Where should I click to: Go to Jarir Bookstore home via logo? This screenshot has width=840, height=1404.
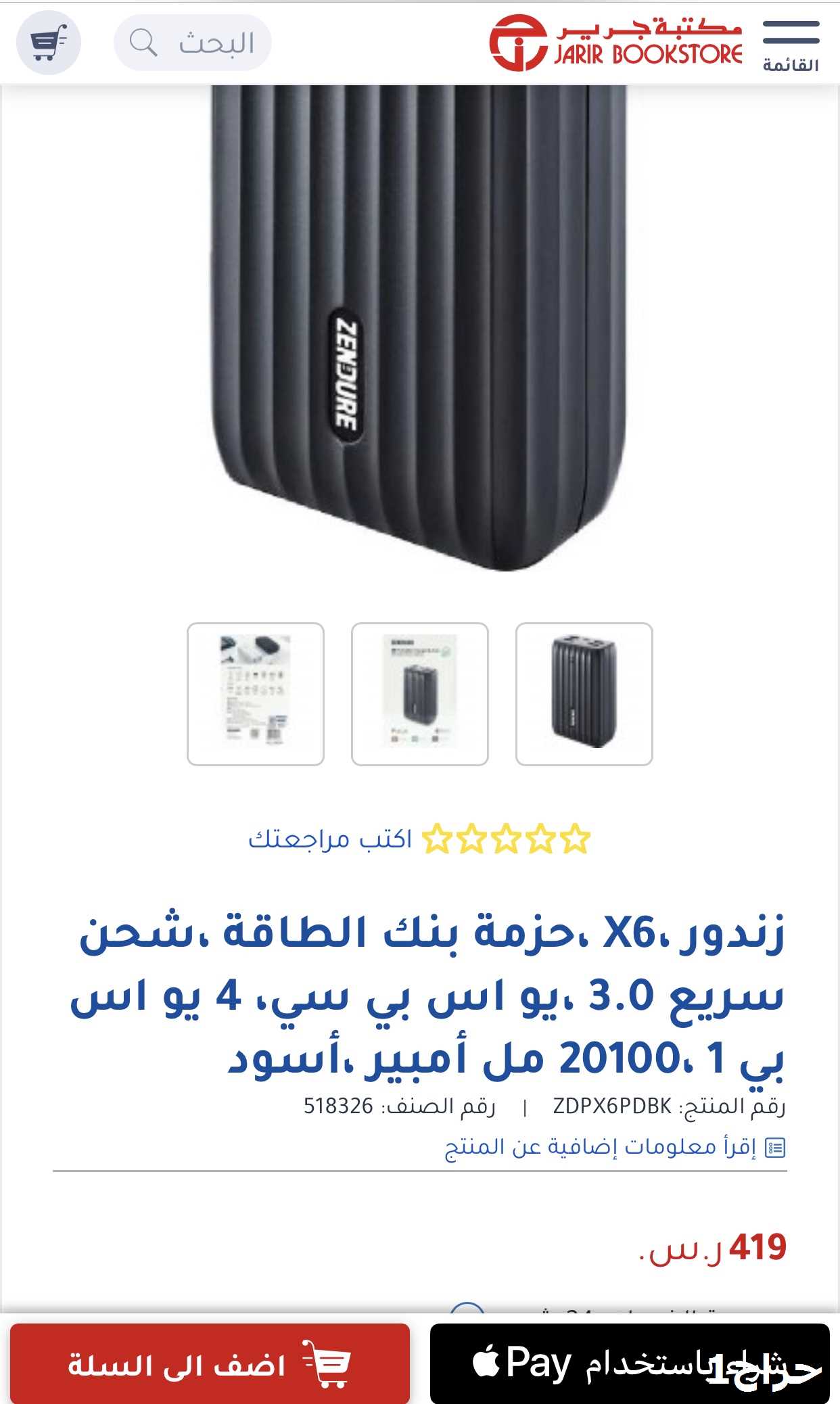coord(615,43)
